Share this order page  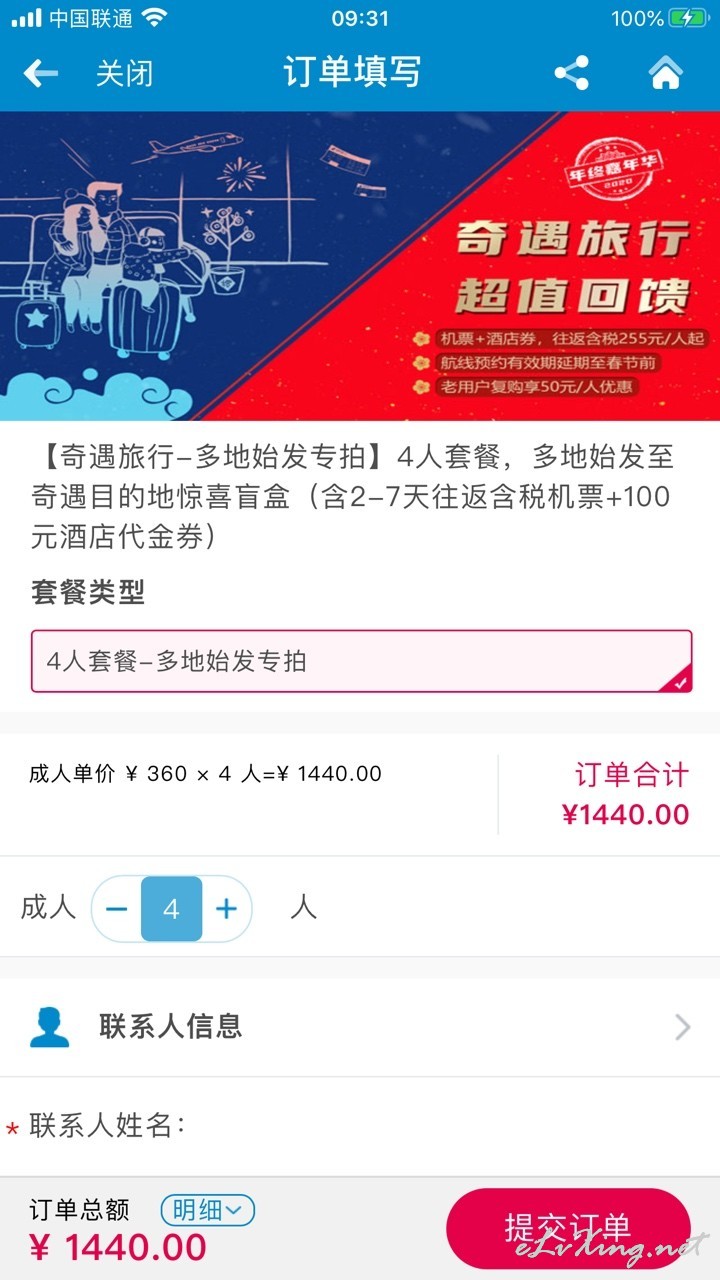tap(572, 73)
